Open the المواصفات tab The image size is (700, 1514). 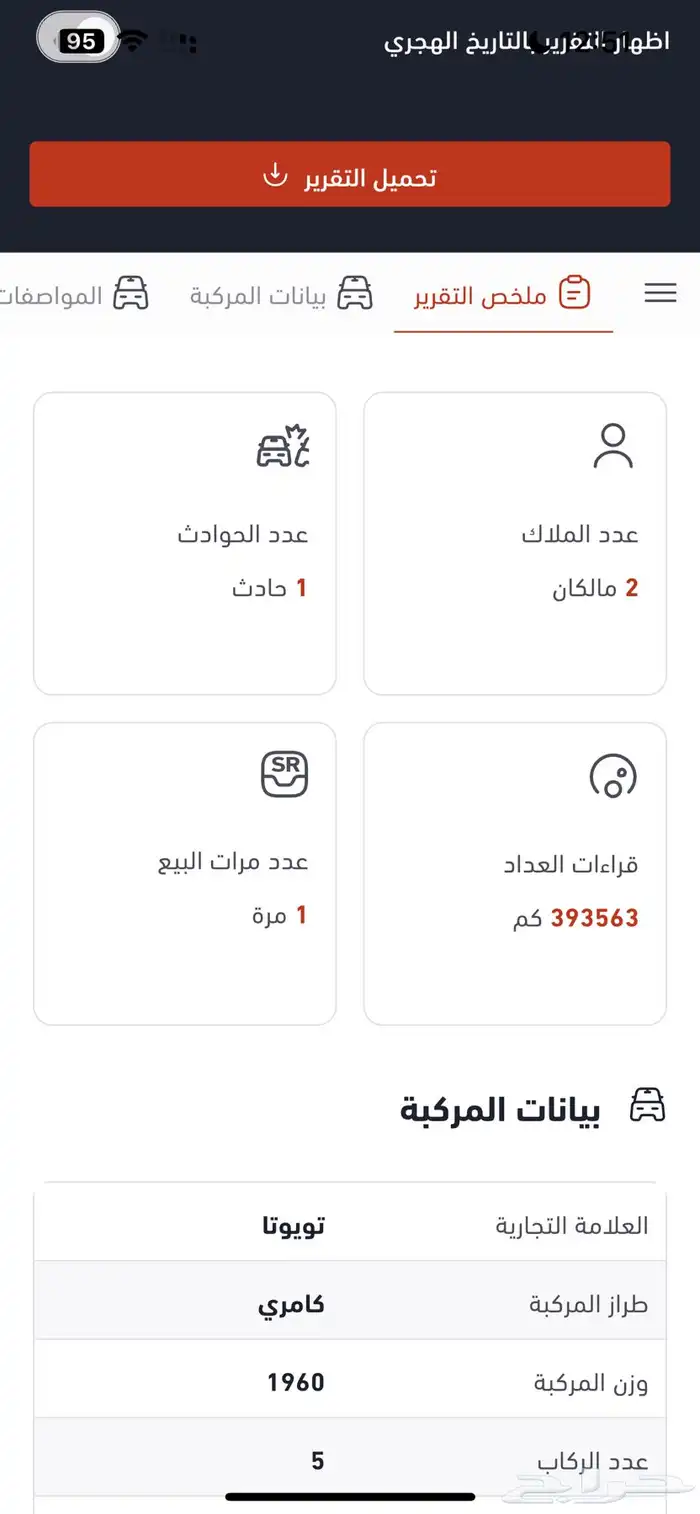click(x=72, y=295)
